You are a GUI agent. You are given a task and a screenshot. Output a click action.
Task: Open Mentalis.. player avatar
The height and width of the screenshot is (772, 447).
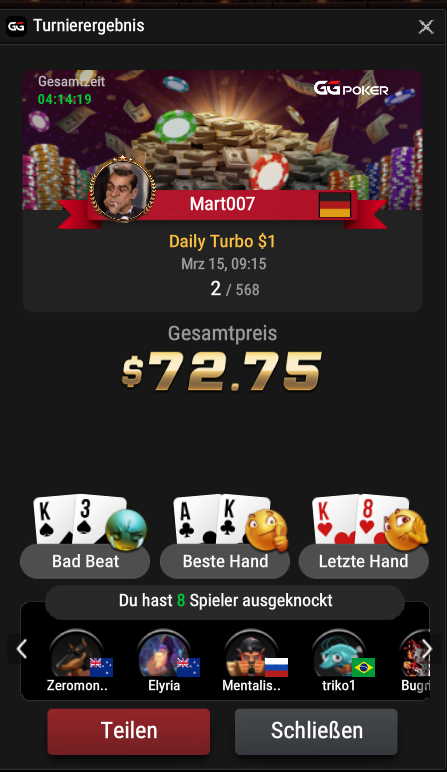pyautogui.click(x=251, y=654)
